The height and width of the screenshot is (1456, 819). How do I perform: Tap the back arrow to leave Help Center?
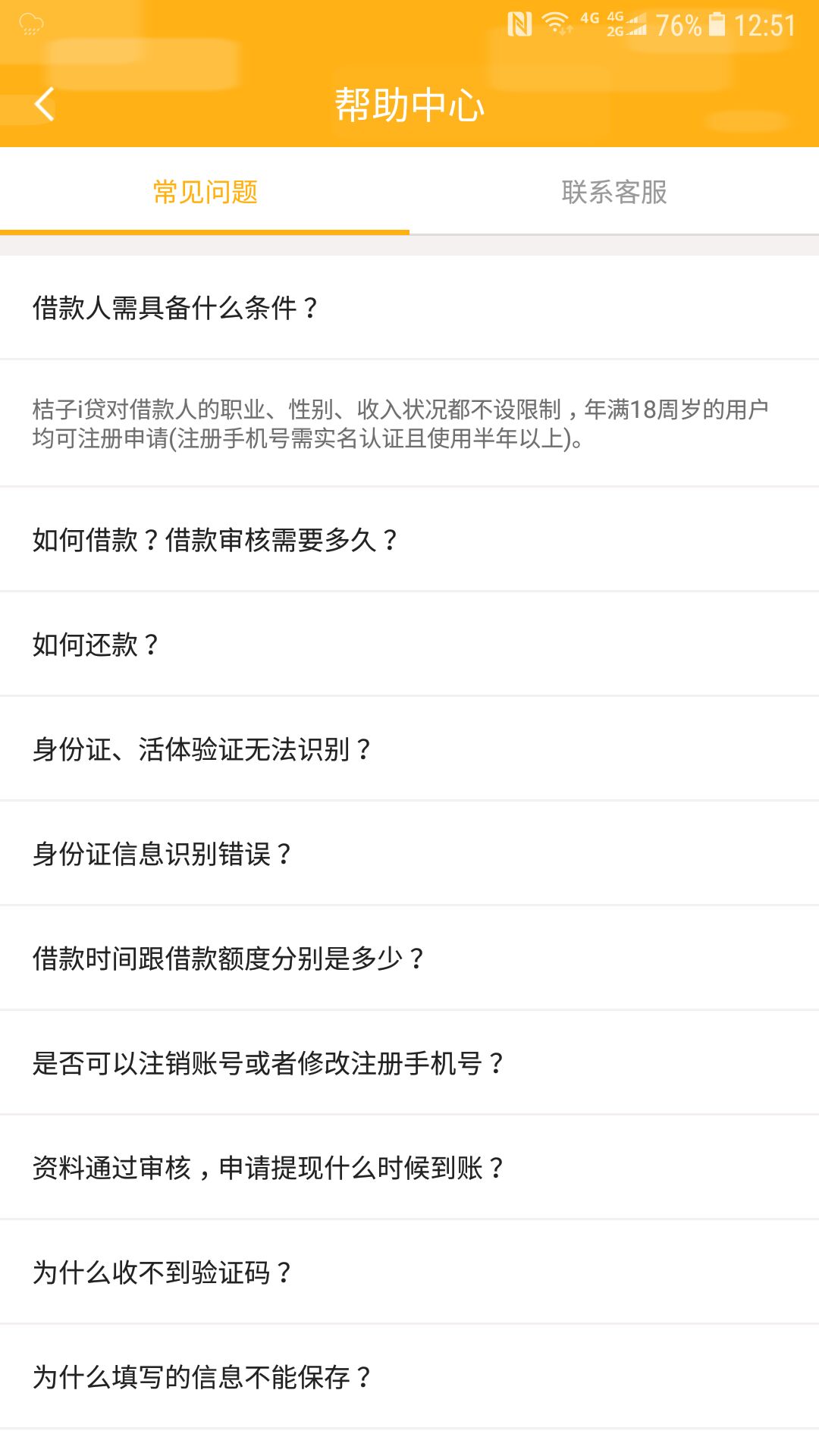pyautogui.click(x=43, y=106)
